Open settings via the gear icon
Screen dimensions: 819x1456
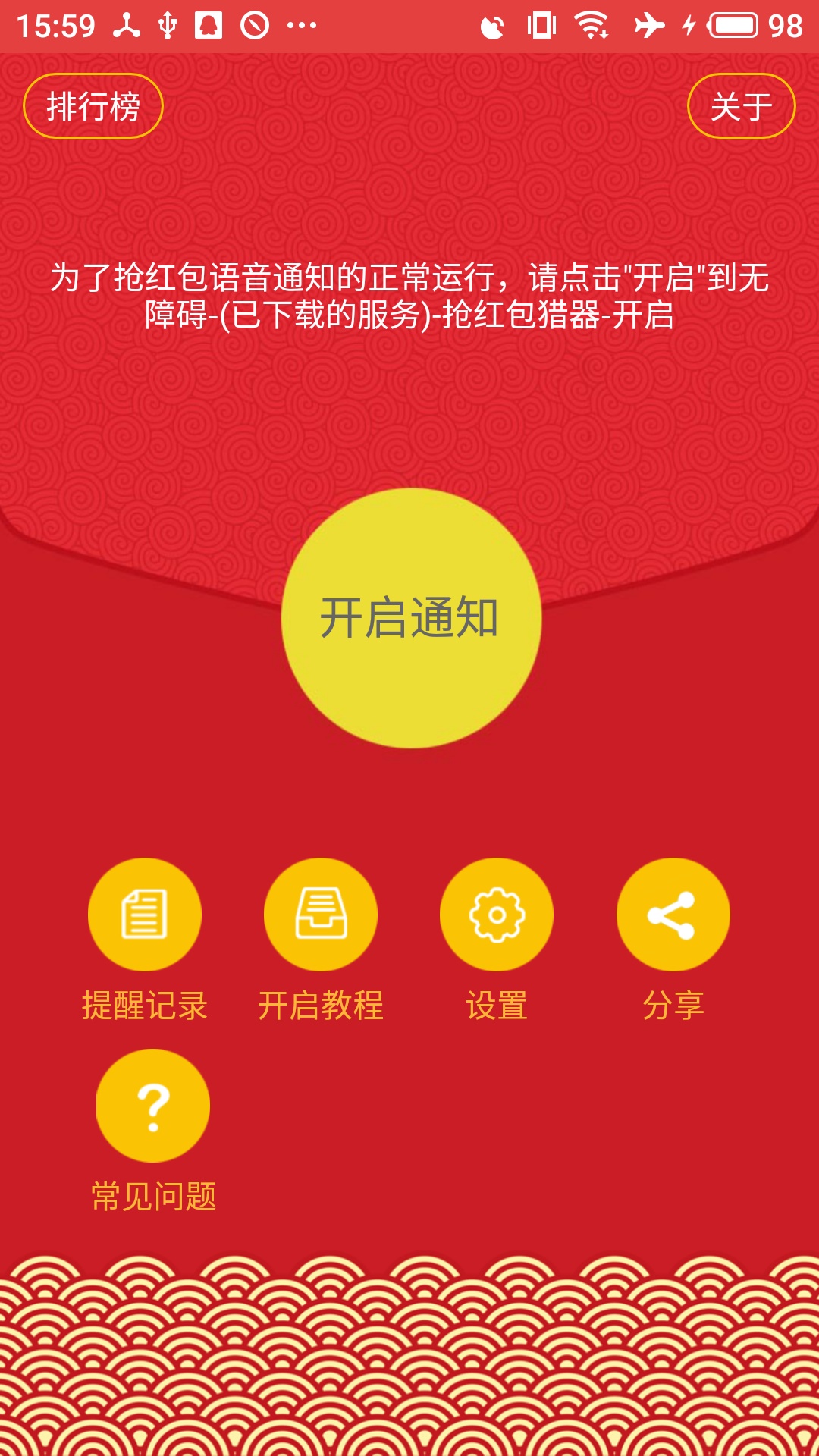[497, 914]
